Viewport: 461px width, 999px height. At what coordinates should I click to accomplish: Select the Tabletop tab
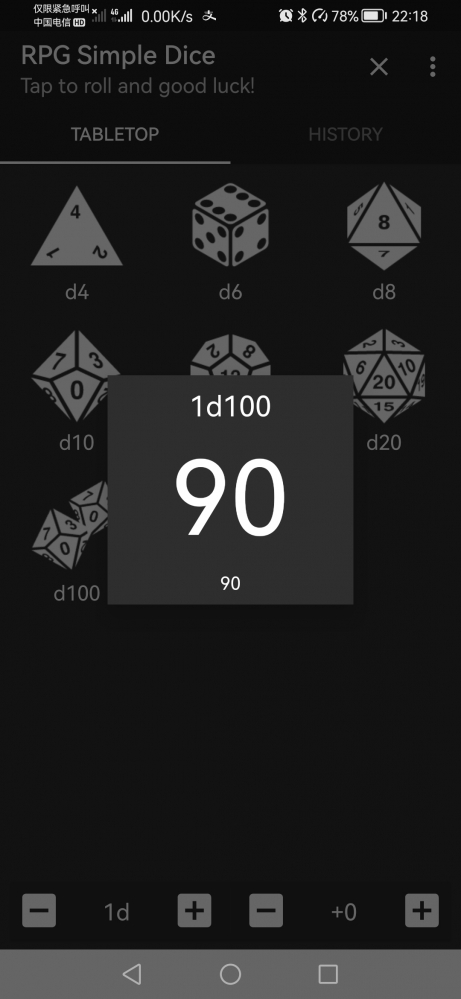[115, 134]
